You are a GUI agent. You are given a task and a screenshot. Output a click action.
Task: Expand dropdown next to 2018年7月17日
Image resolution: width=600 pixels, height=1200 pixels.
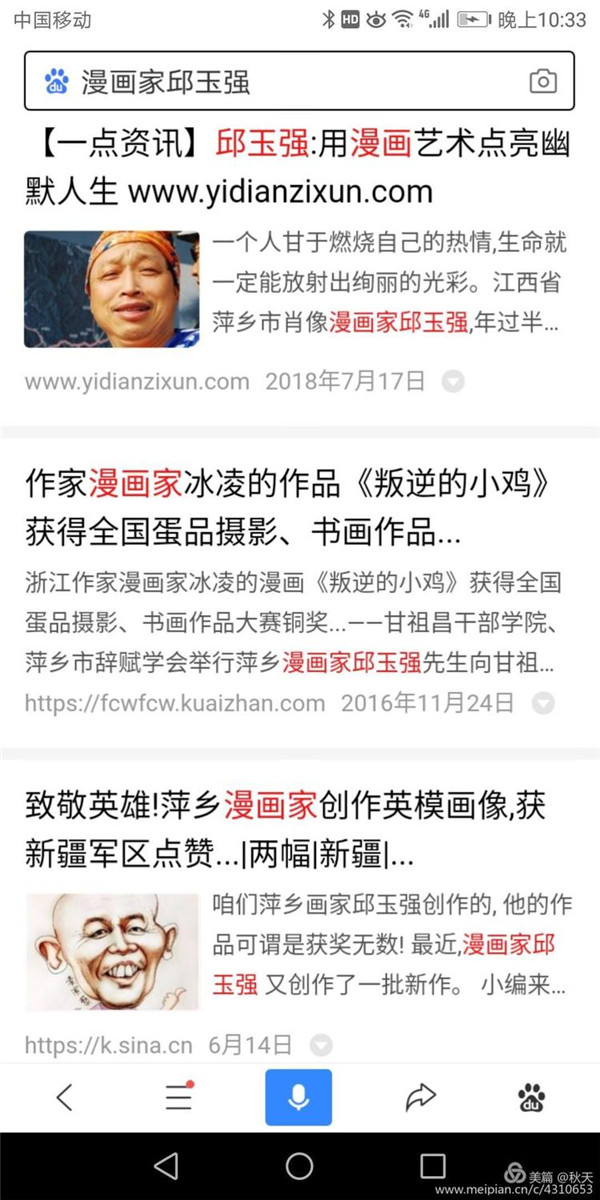point(453,381)
